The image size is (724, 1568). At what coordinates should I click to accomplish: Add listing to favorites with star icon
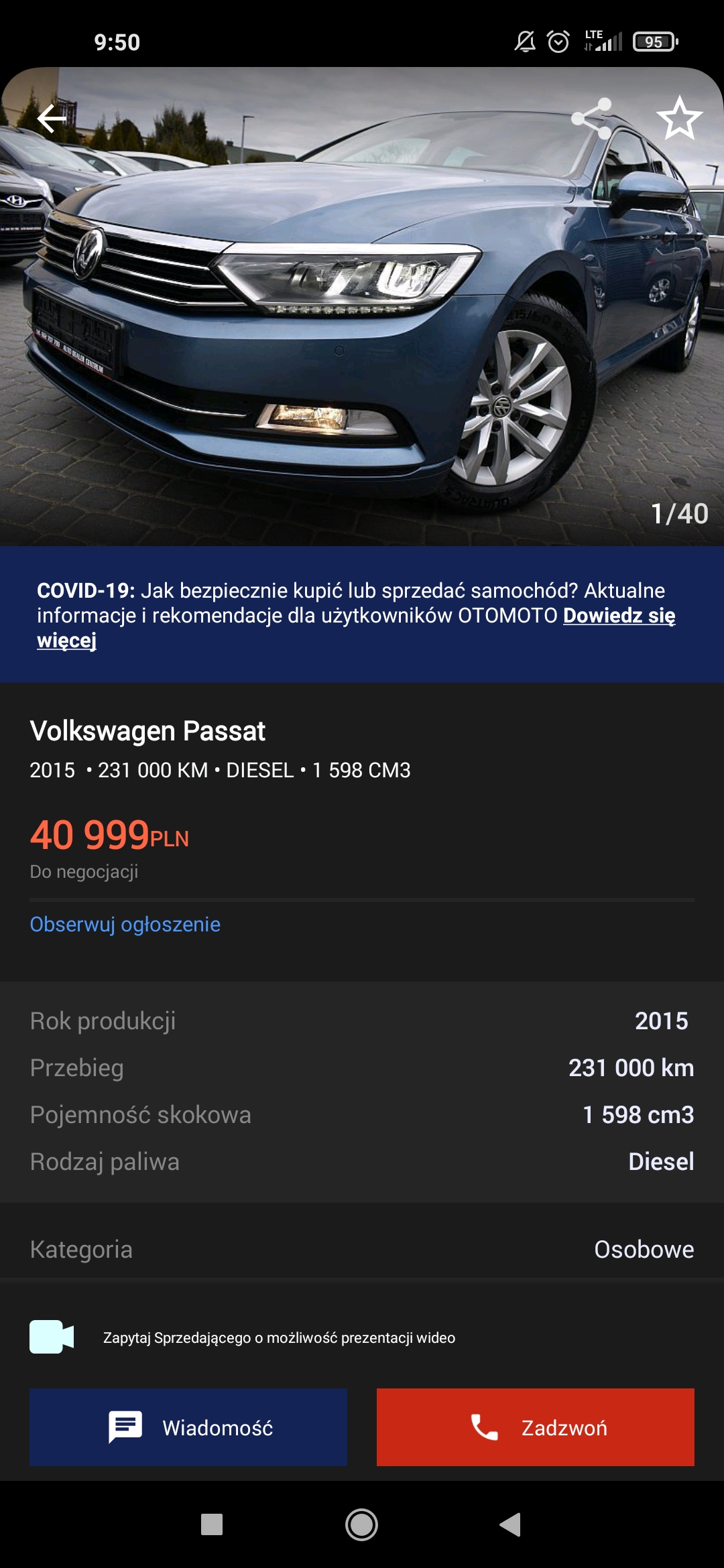click(x=679, y=119)
